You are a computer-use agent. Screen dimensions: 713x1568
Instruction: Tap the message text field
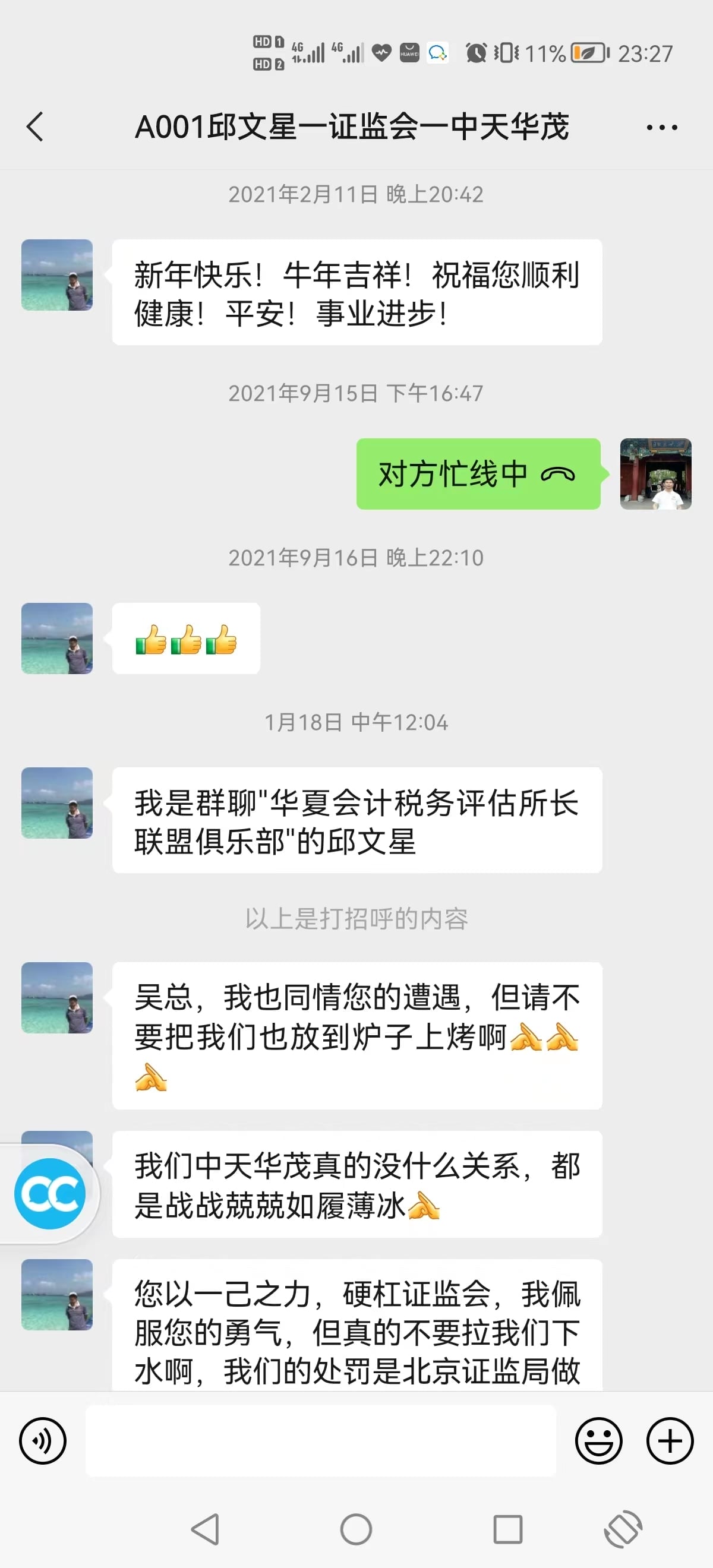[320, 1440]
